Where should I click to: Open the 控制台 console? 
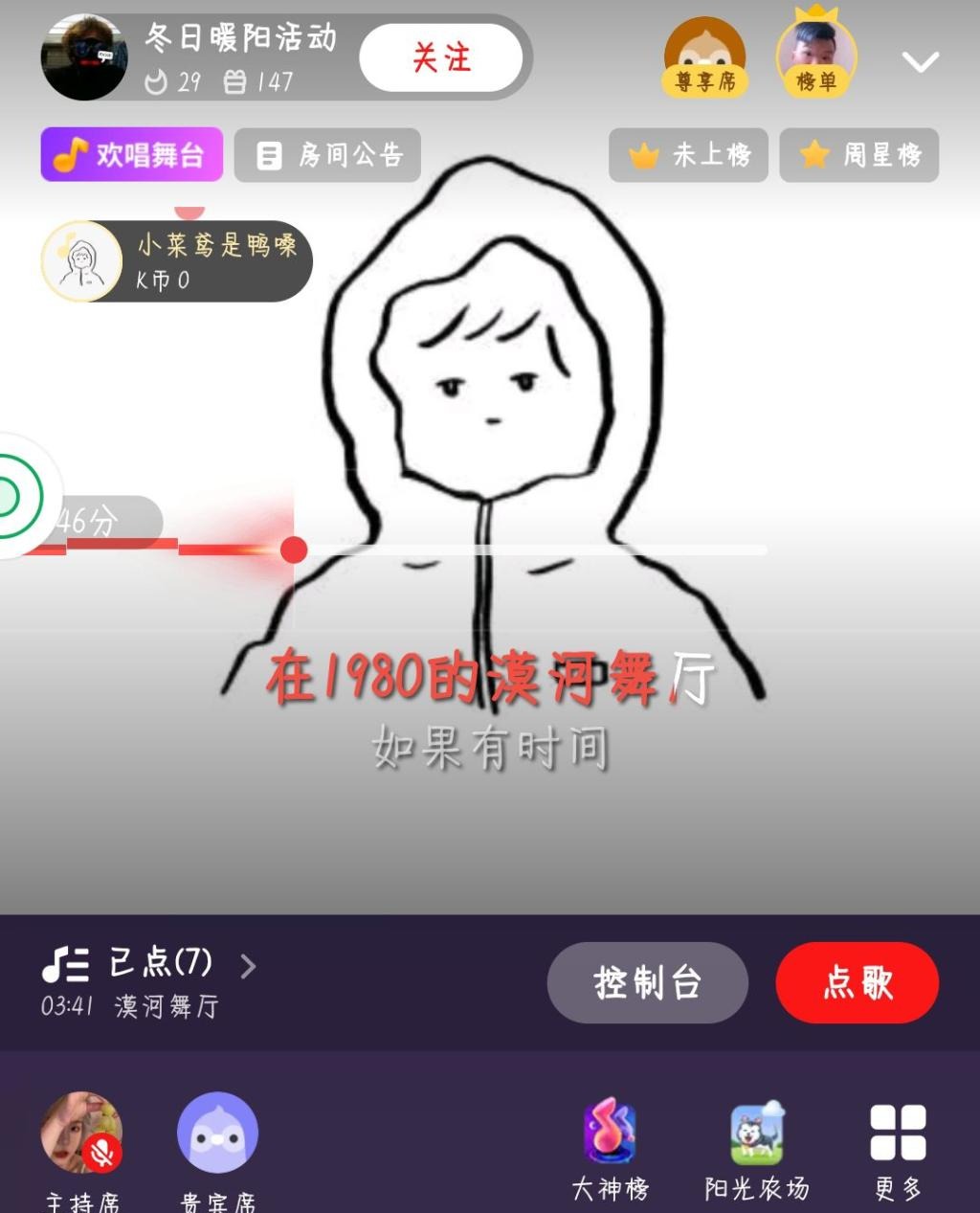click(647, 982)
